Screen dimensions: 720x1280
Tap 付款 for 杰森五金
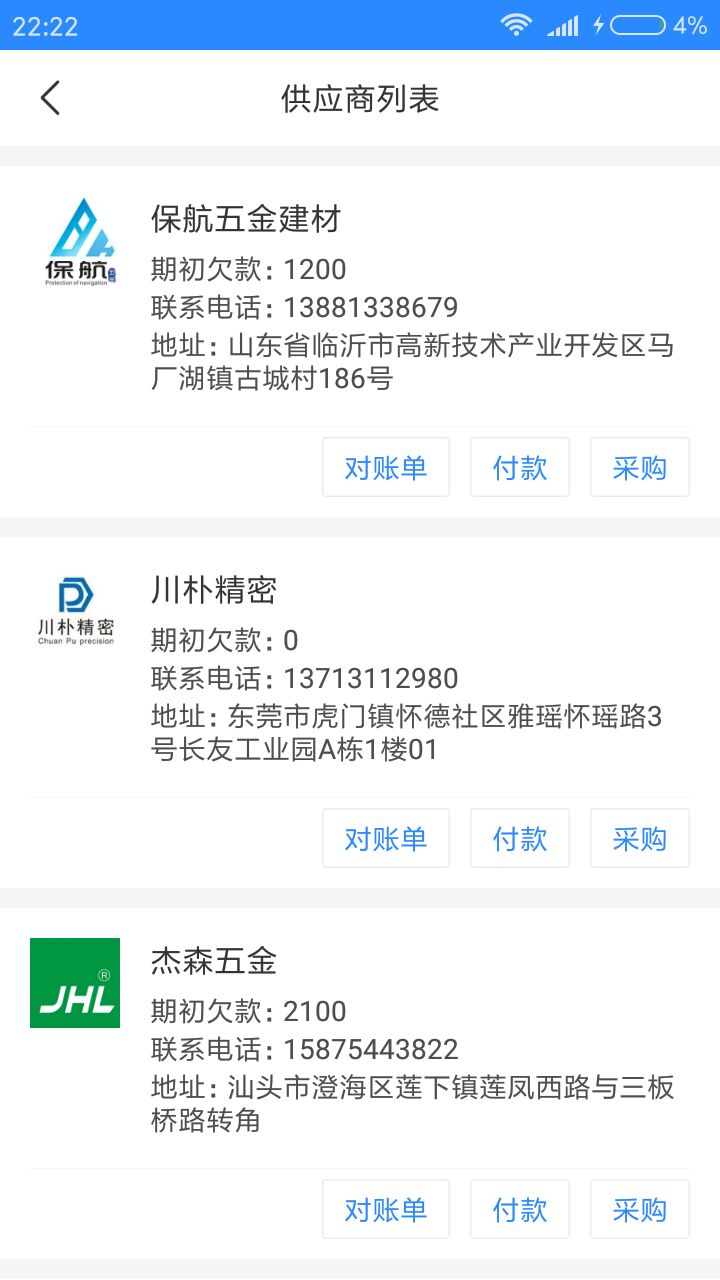coord(519,1209)
